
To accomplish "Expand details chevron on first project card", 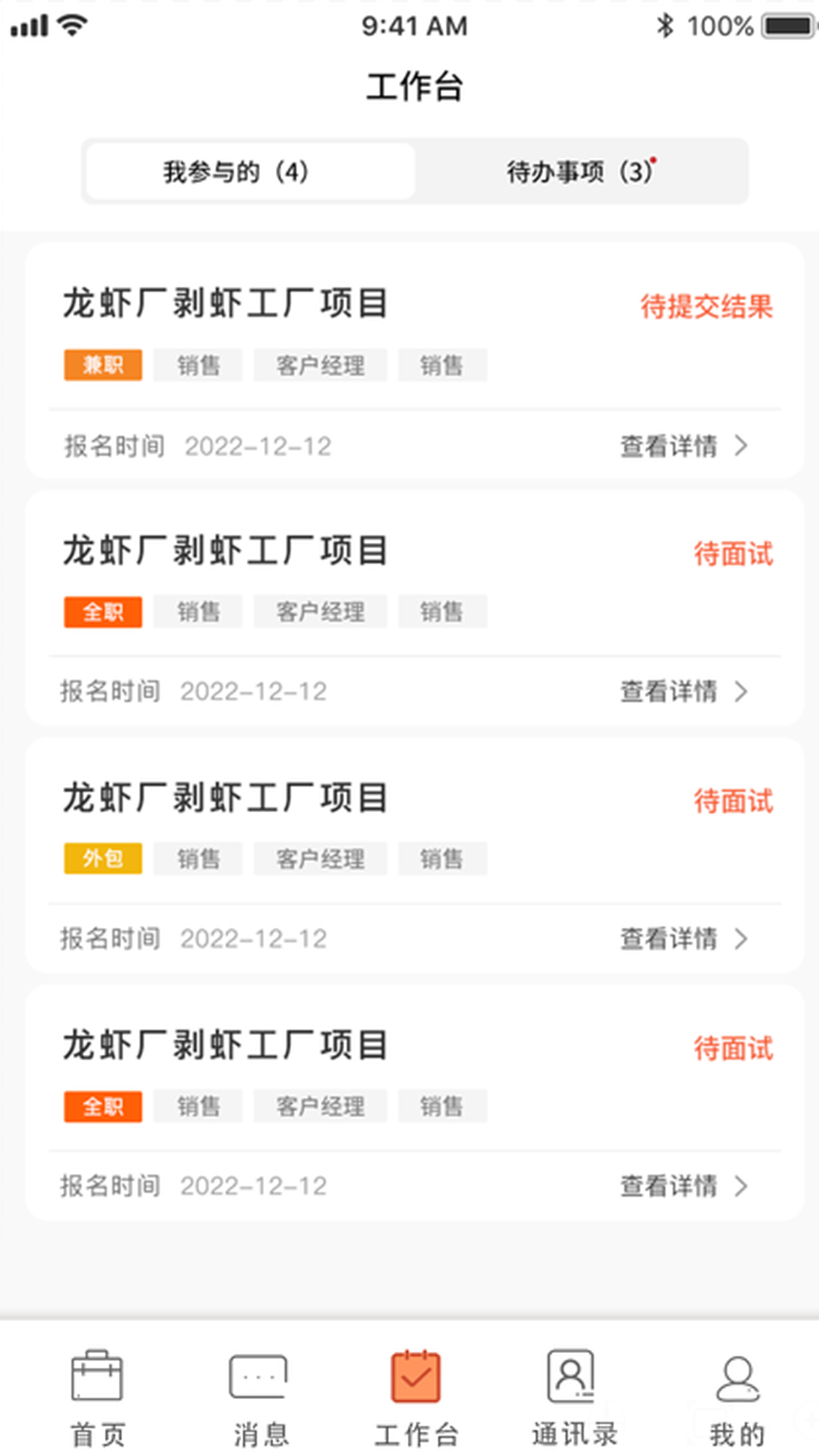I will click(x=741, y=447).
